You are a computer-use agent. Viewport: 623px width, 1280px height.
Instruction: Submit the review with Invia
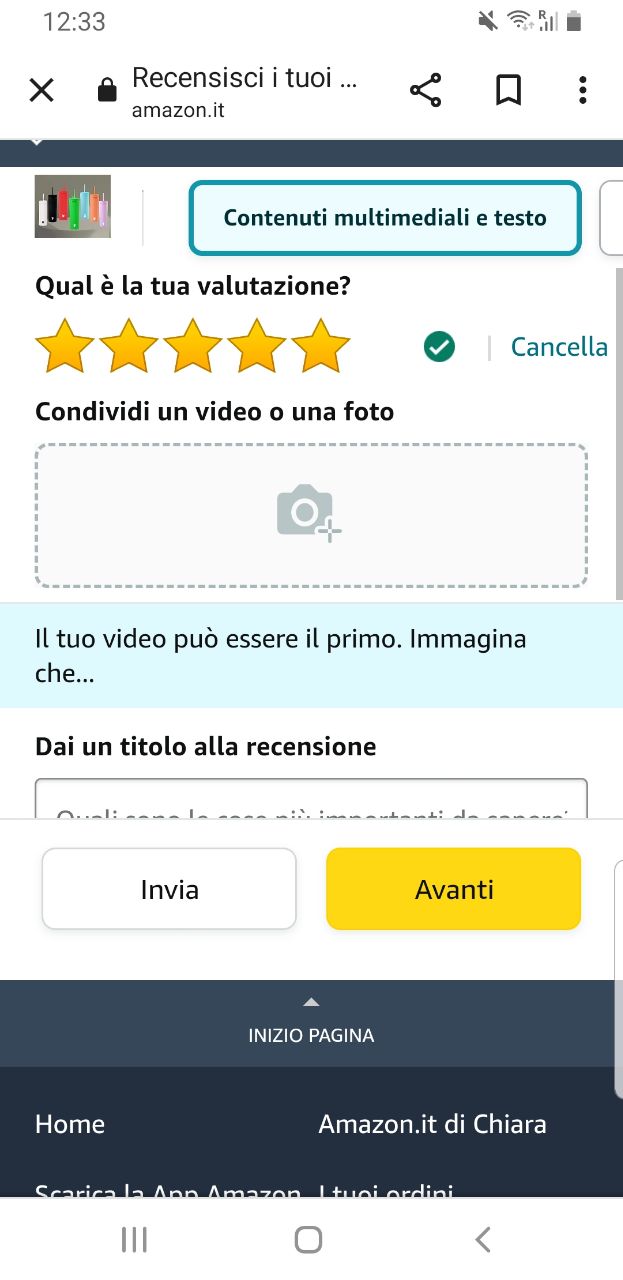pyautogui.click(x=169, y=889)
